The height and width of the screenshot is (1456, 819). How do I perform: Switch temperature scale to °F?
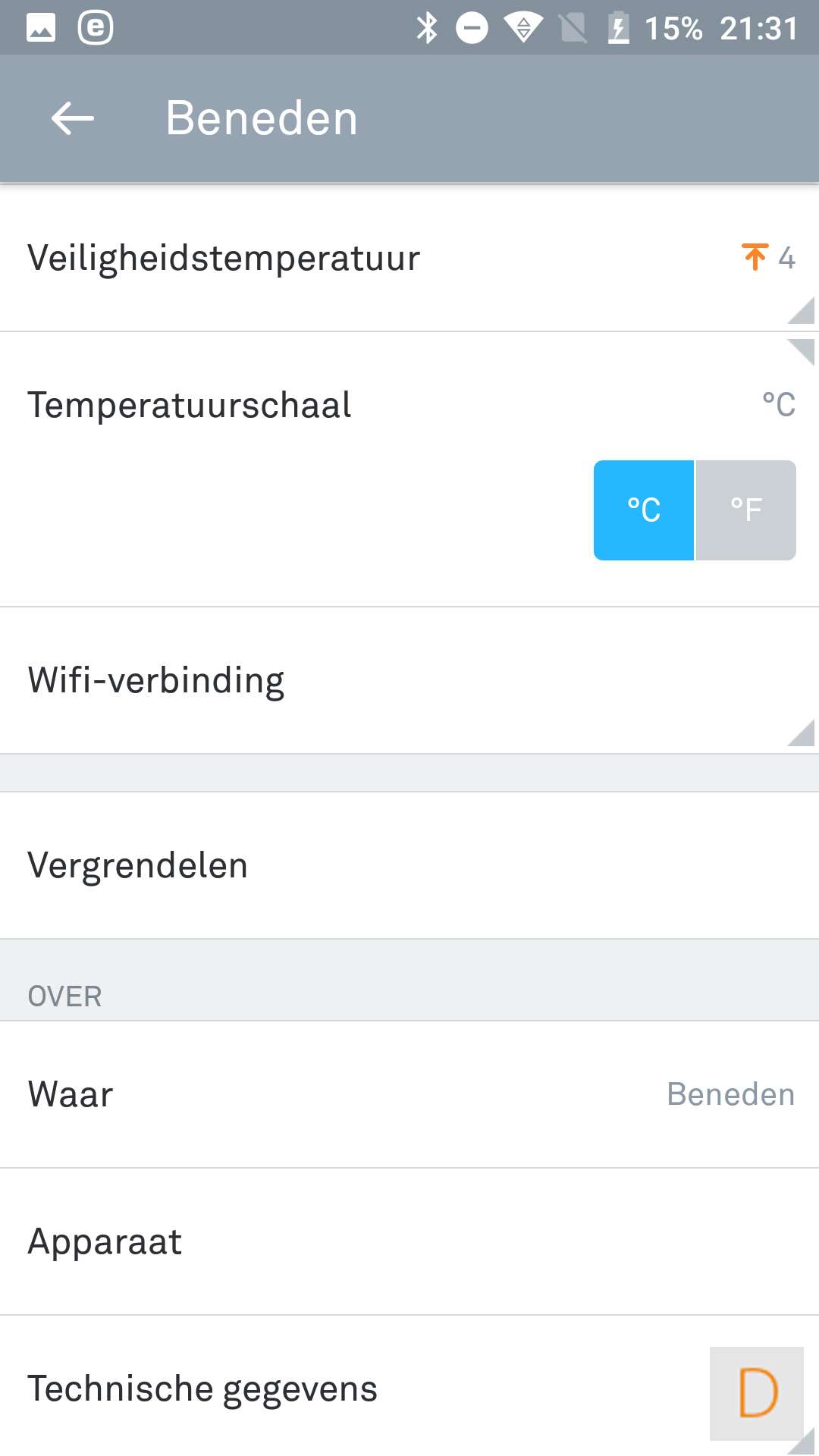point(746,510)
